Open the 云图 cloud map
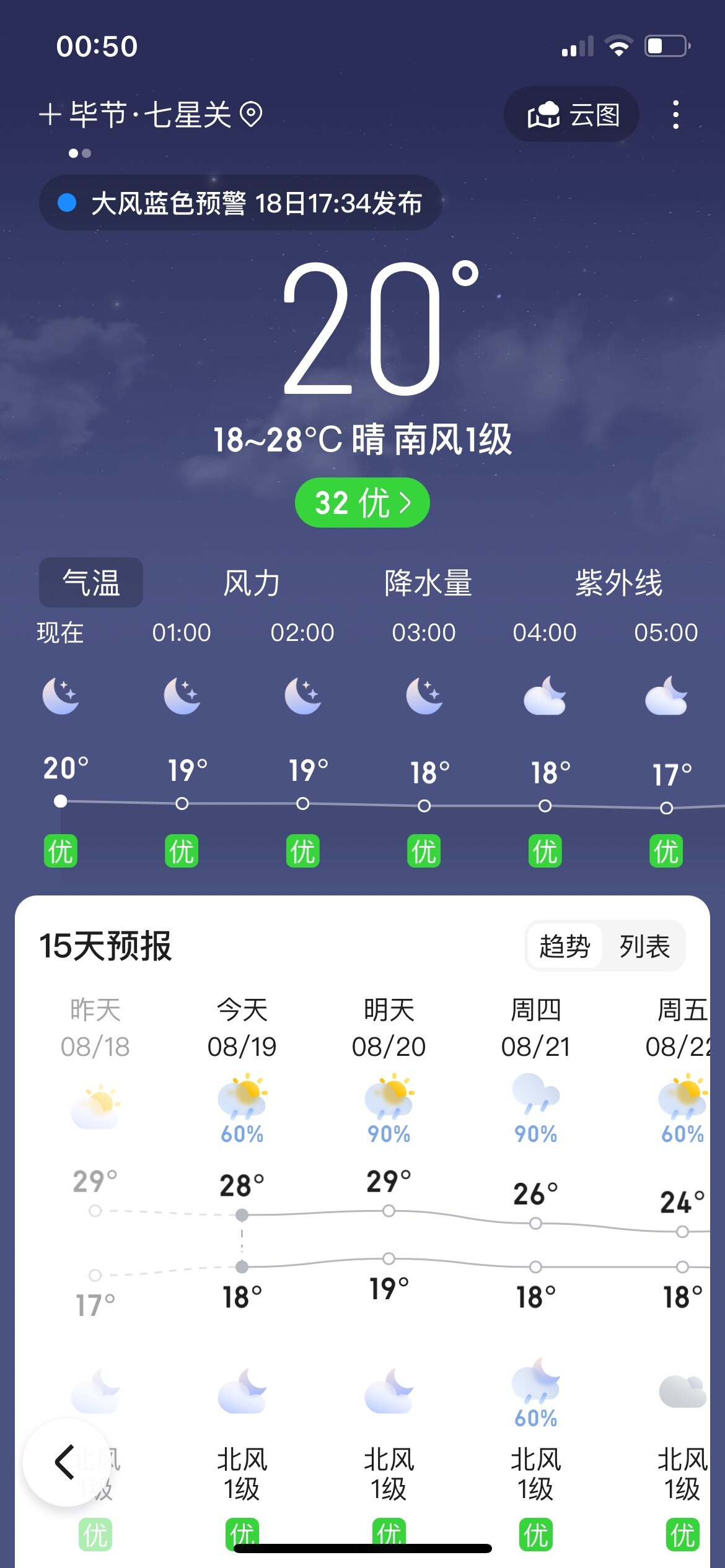This screenshot has width=725, height=1568. point(571,115)
